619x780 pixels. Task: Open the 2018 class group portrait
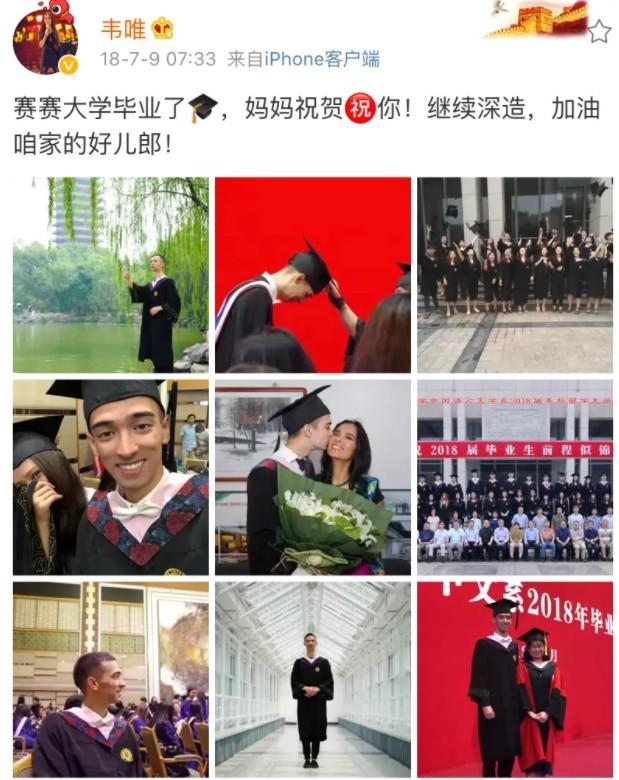point(514,477)
